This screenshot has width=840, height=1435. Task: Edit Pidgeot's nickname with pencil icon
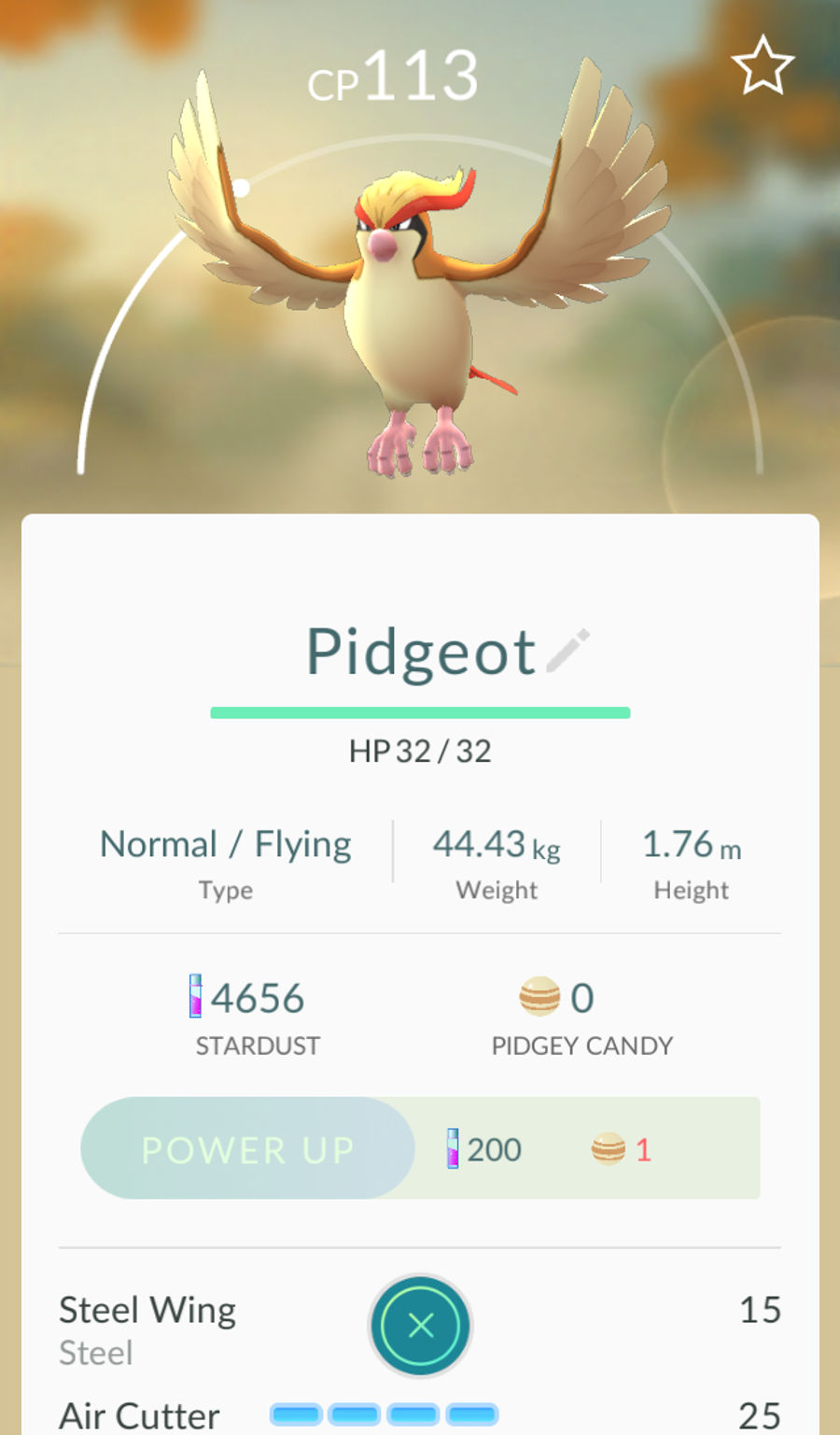pyautogui.click(x=568, y=651)
